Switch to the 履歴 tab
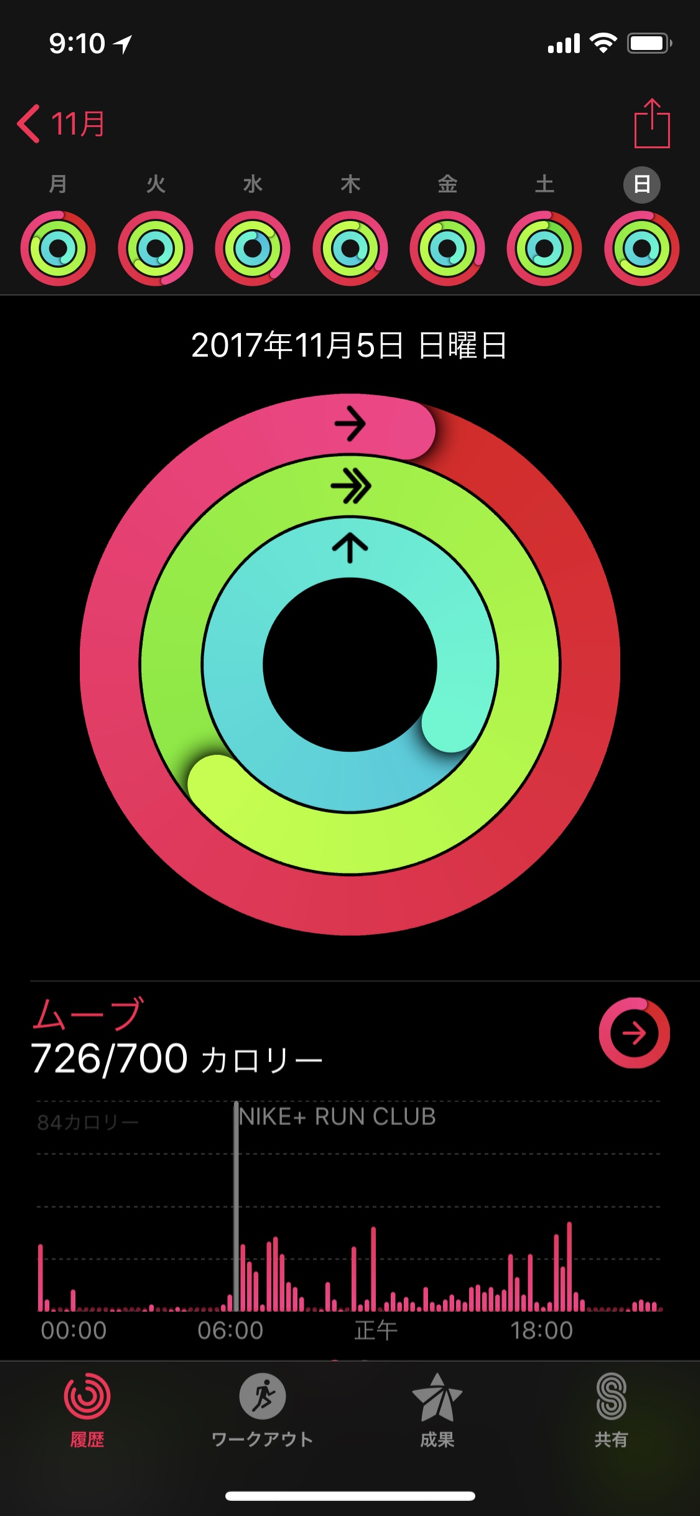 [87, 1410]
